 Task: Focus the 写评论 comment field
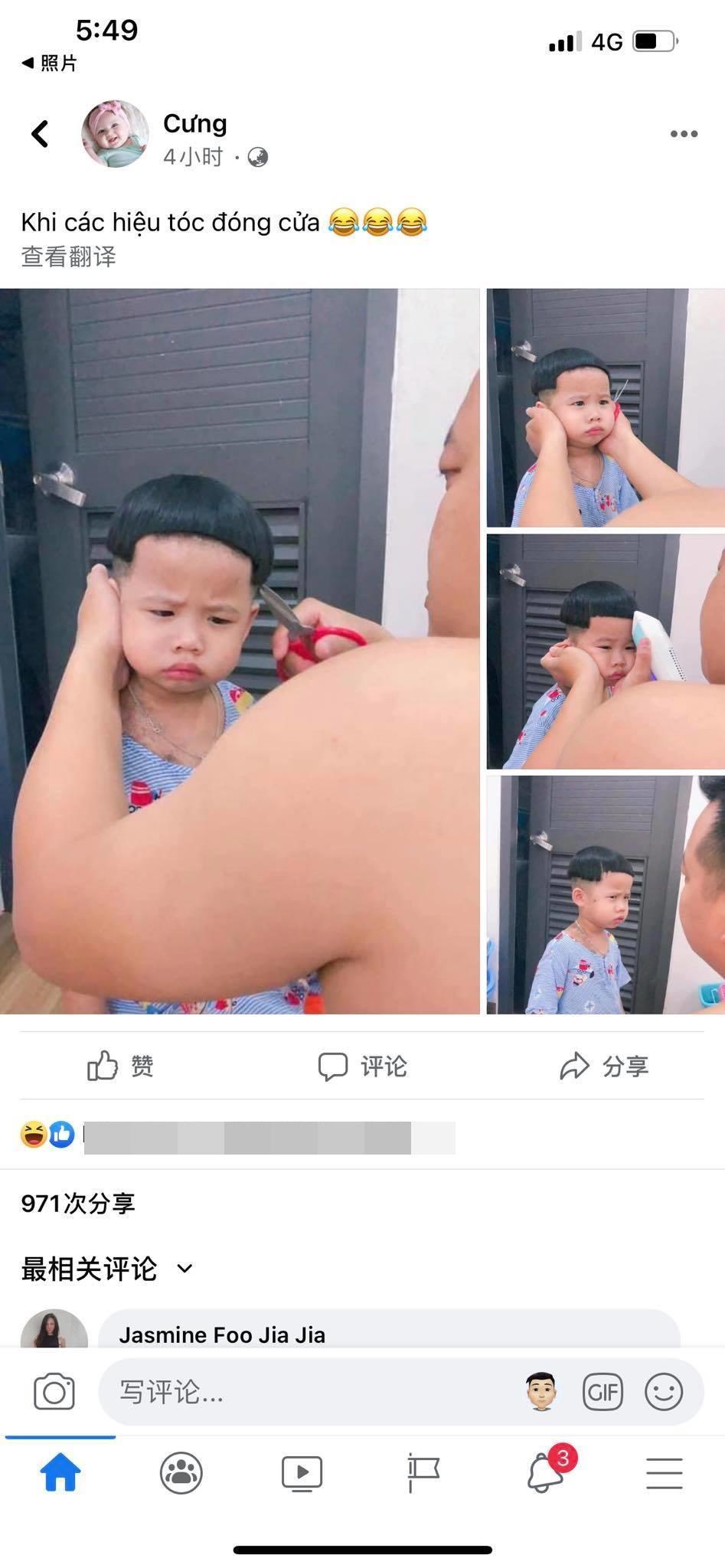tap(306, 1392)
